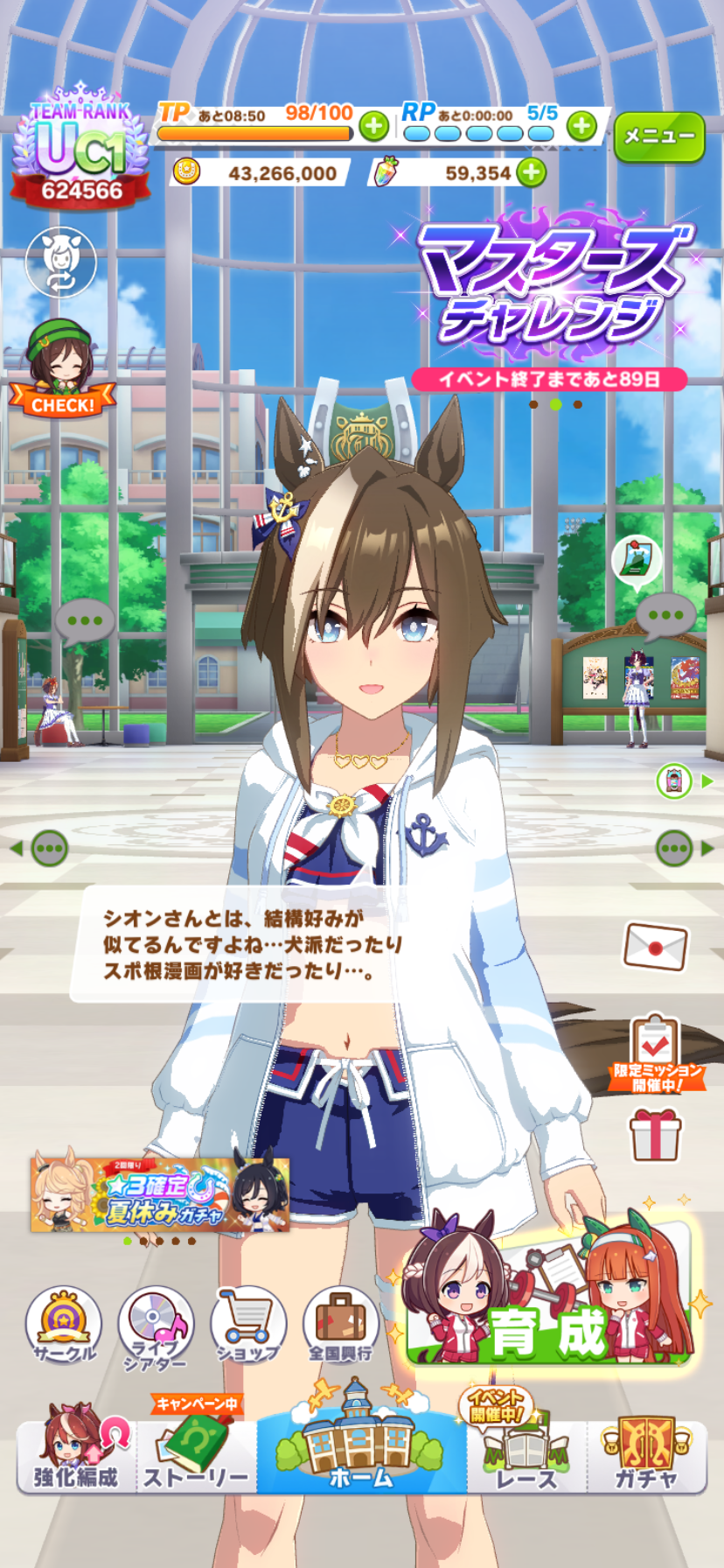This screenshot has width=724, height=1568.
Task: Open the ショップ shop
Action: [x=247, y=1324]
